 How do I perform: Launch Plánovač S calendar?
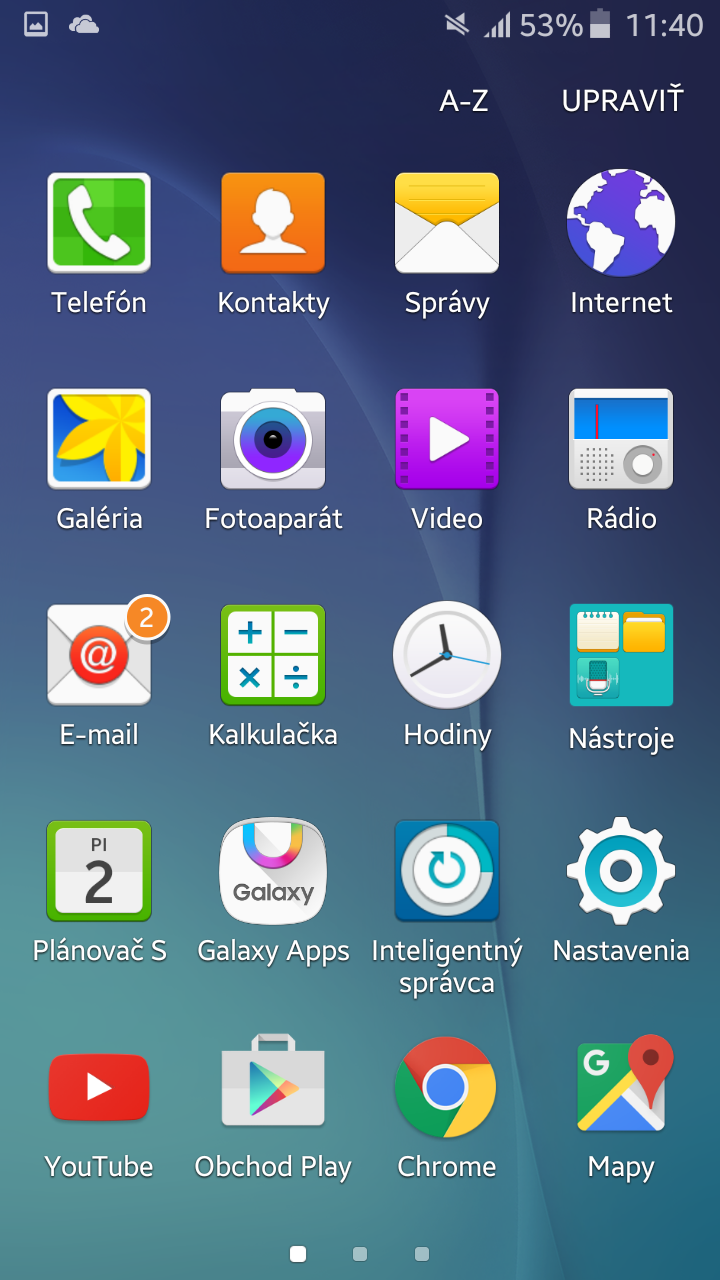99,871
